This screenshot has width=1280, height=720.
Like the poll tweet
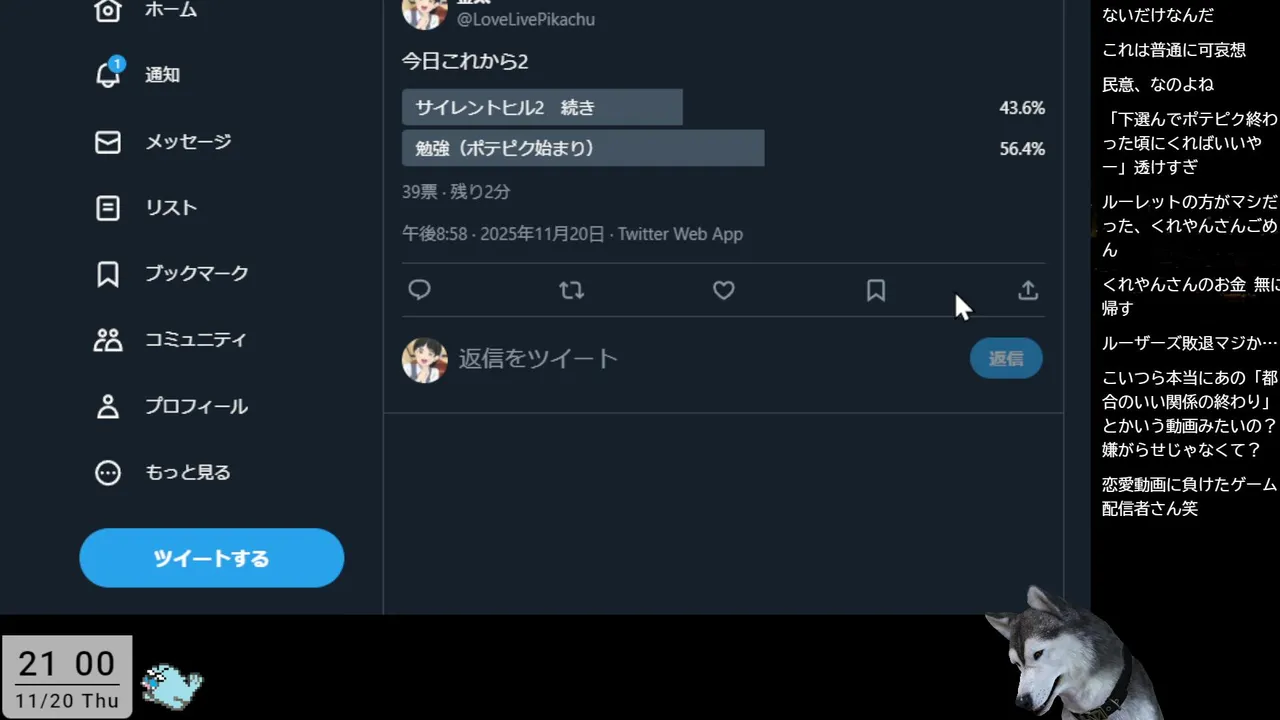click(723, 290)
